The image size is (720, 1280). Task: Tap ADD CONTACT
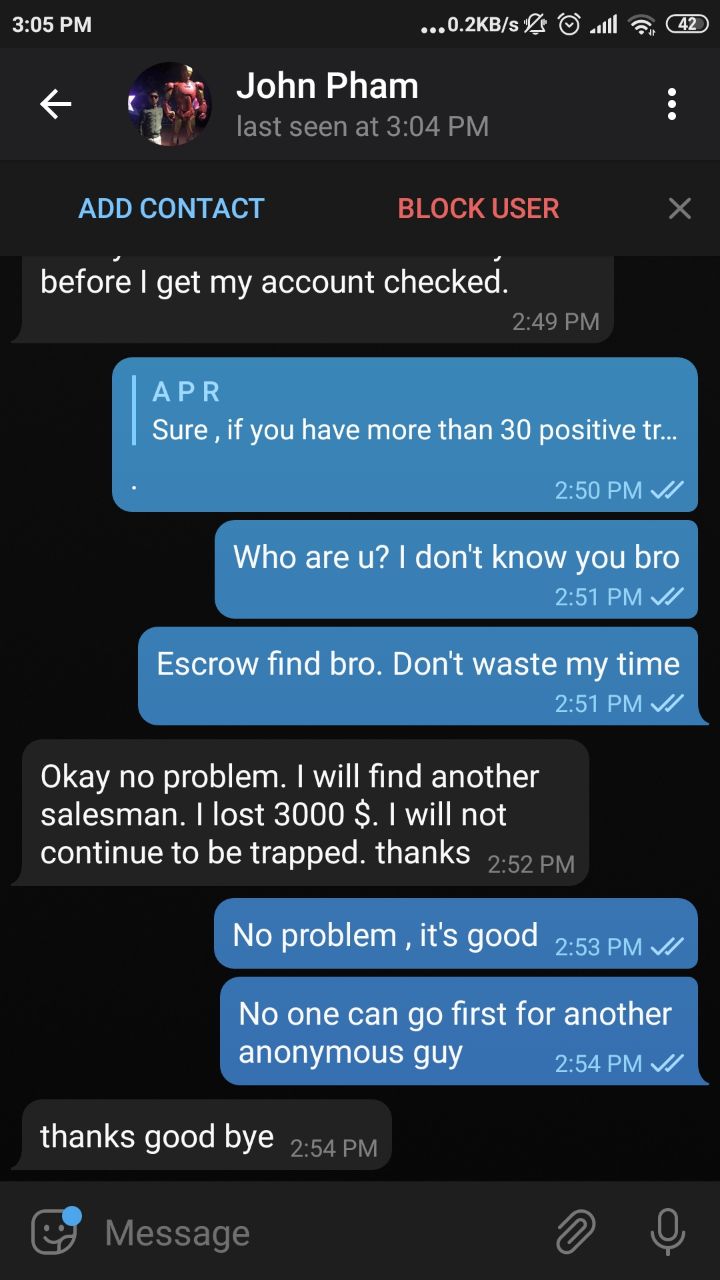pos(171,208)
